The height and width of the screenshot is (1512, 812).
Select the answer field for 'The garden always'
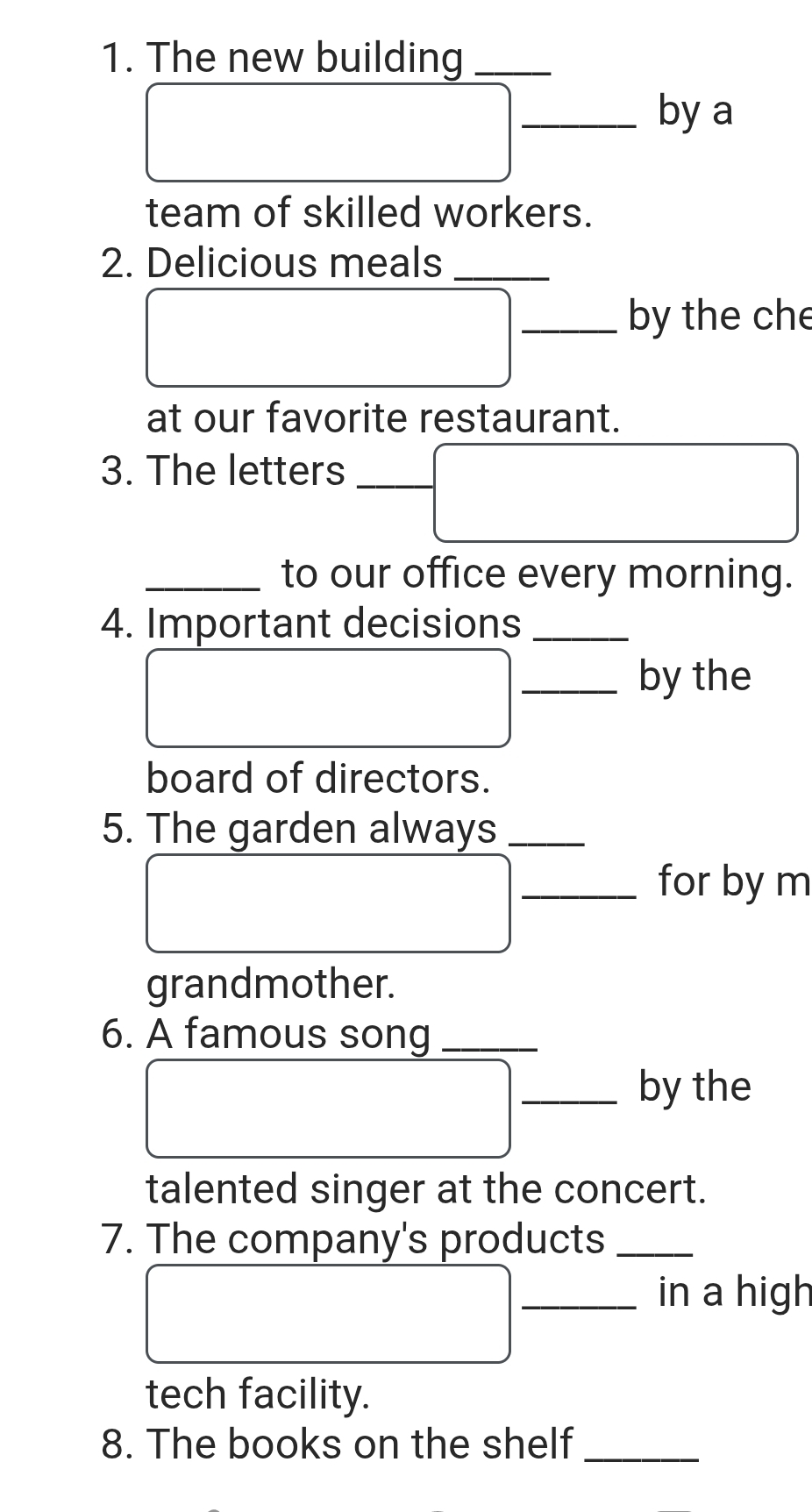(x=328, y=903)
